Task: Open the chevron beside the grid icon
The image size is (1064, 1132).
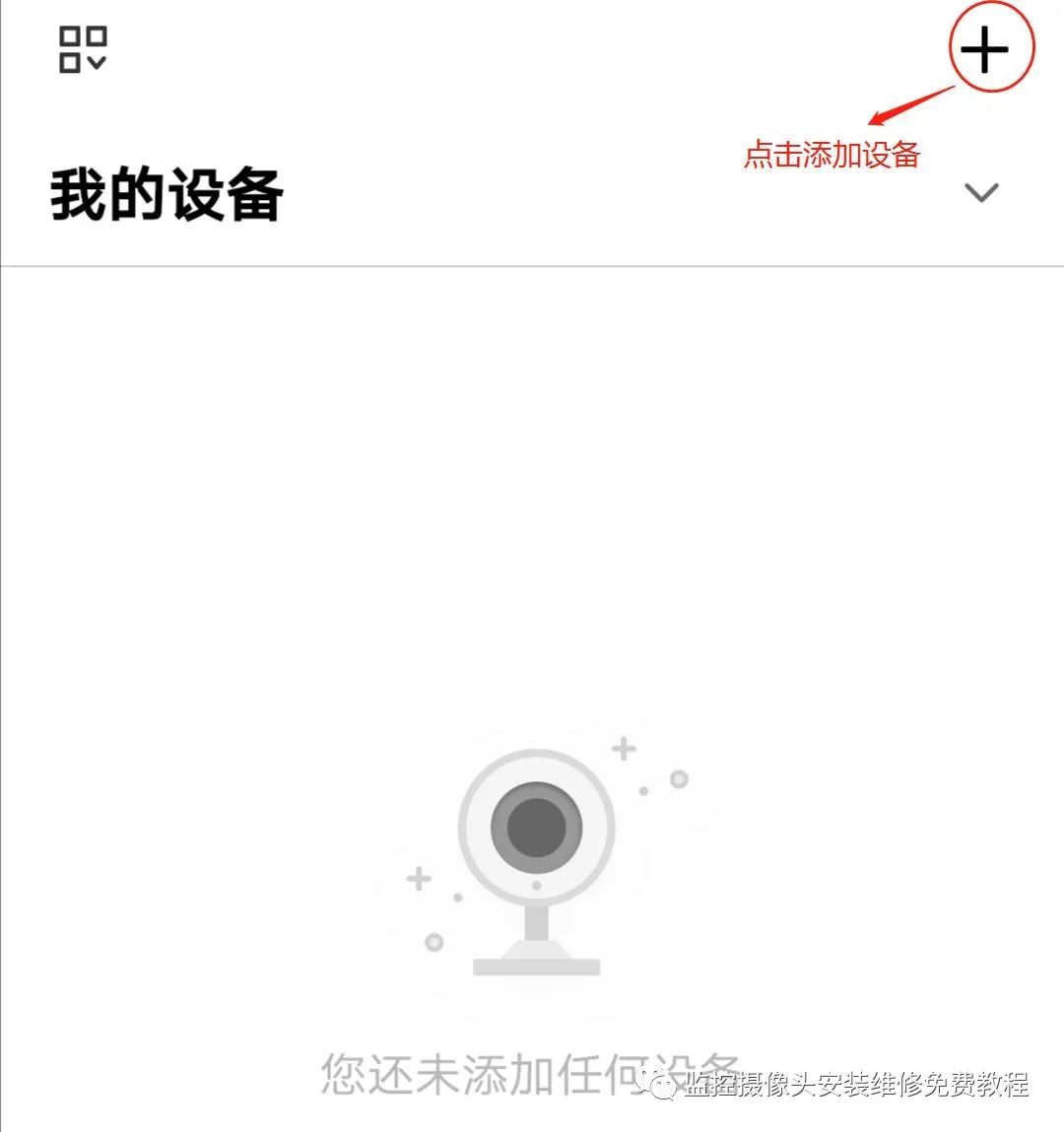Action: (x=98, y=64)
